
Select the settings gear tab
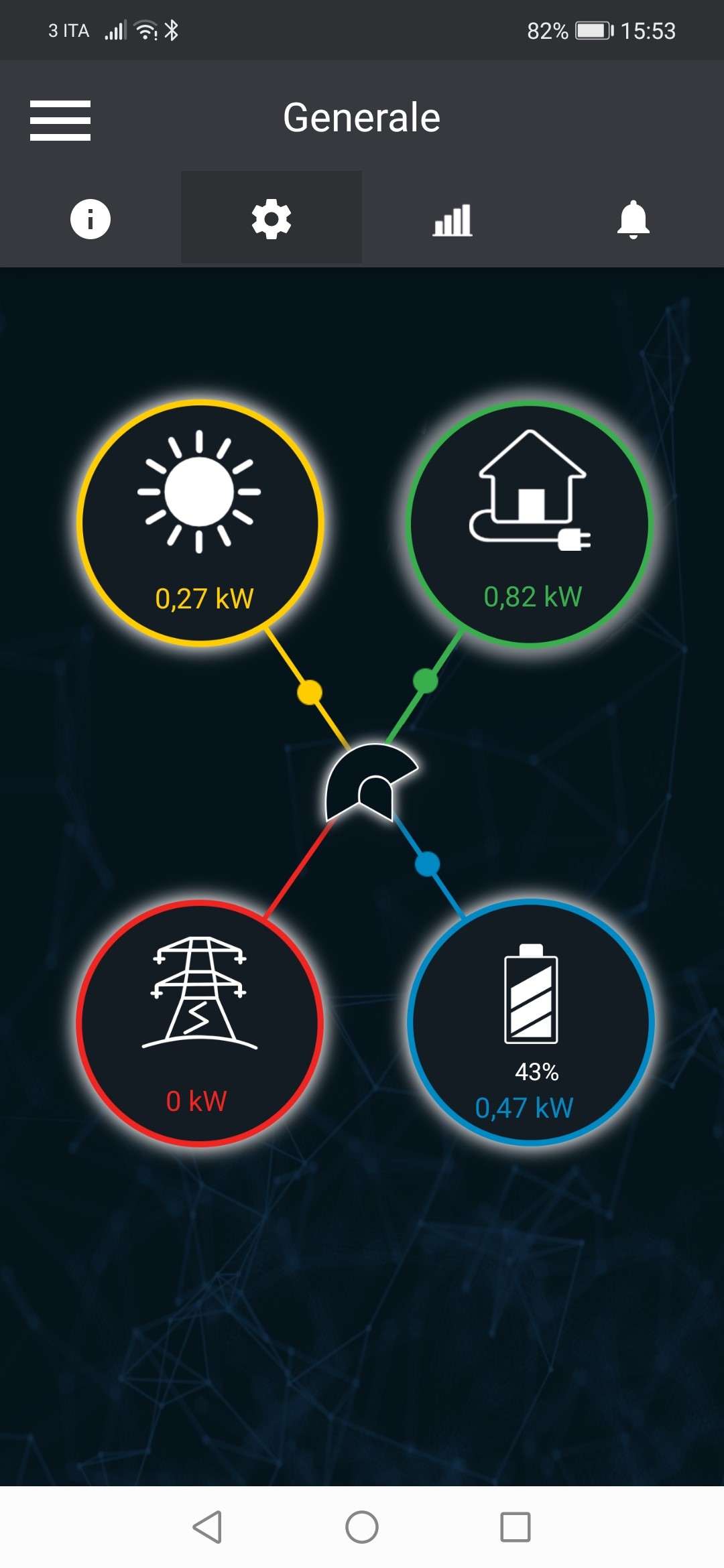271,218
